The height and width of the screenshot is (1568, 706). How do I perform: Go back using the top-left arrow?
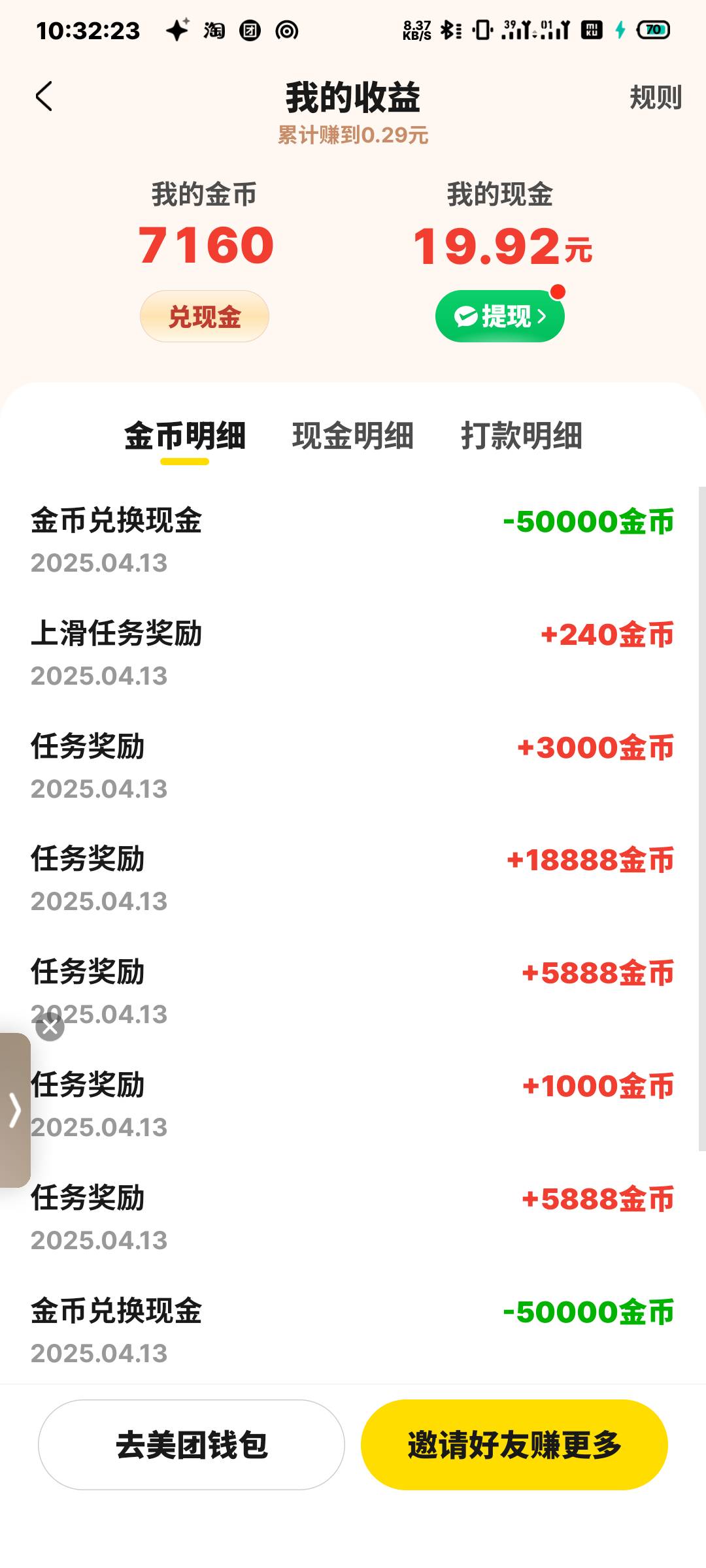[x=44, y=97]
